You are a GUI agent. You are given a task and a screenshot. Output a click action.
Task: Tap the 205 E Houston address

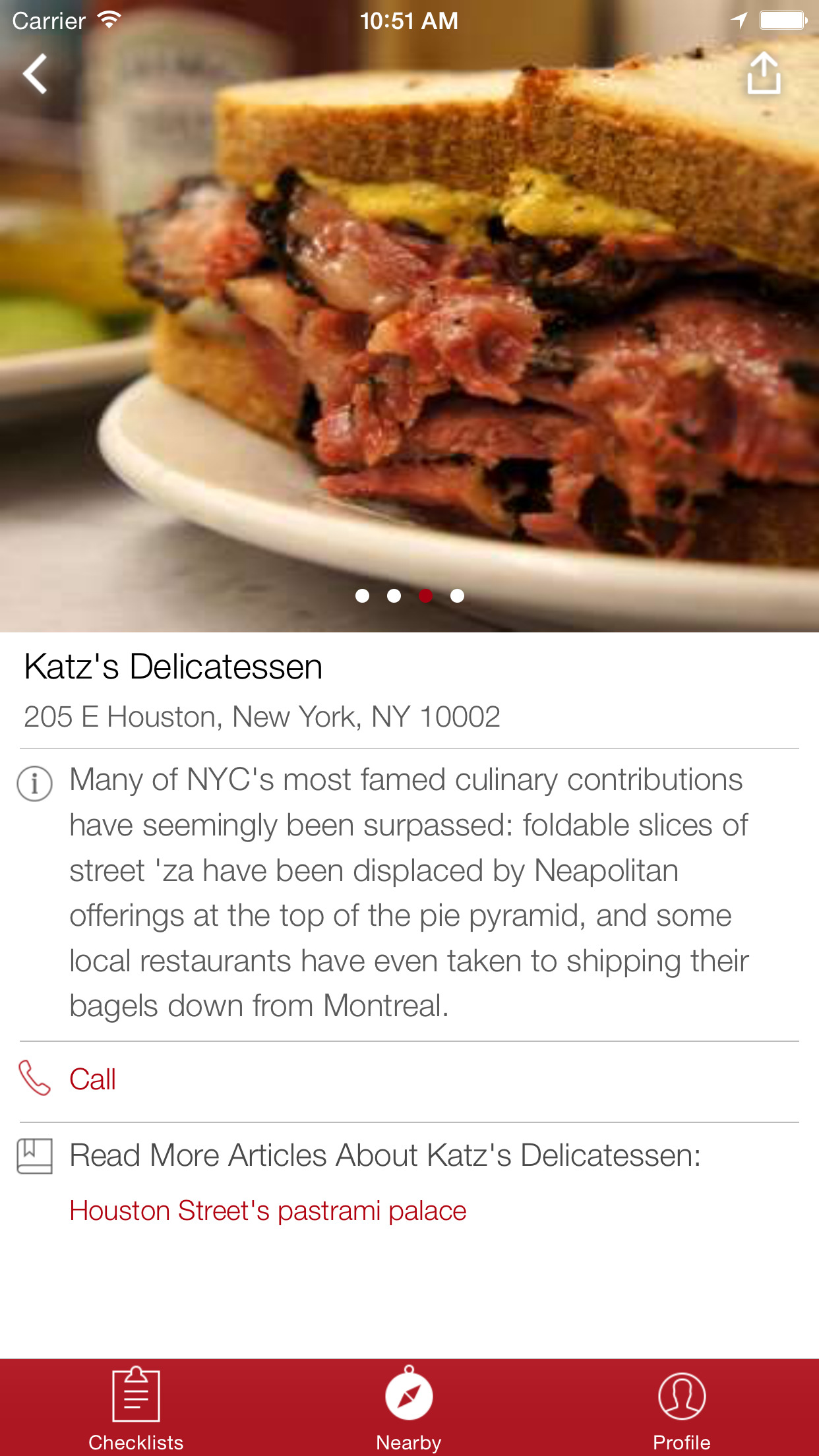pyautogui.click(x=263, y=716)
